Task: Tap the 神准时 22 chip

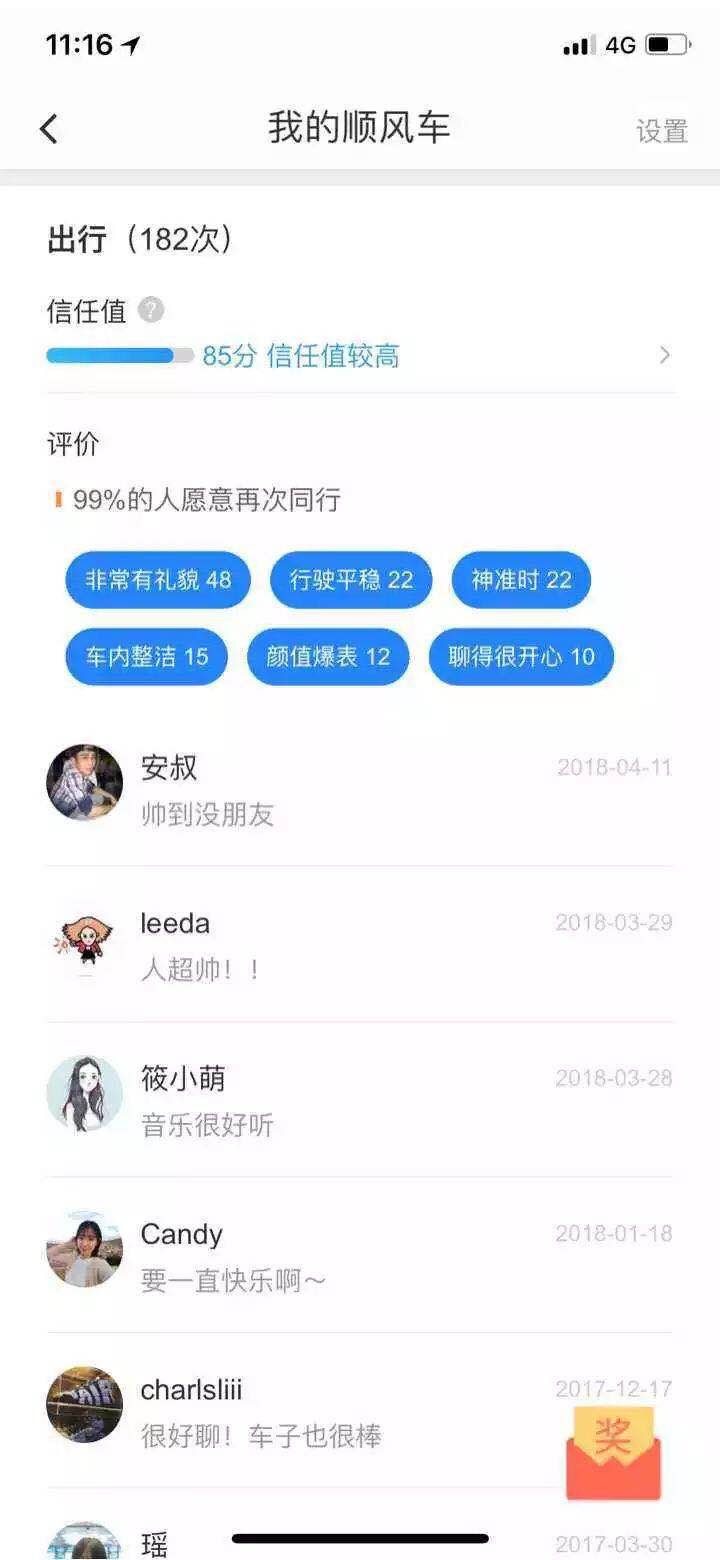Action: (x=521, y=580)
